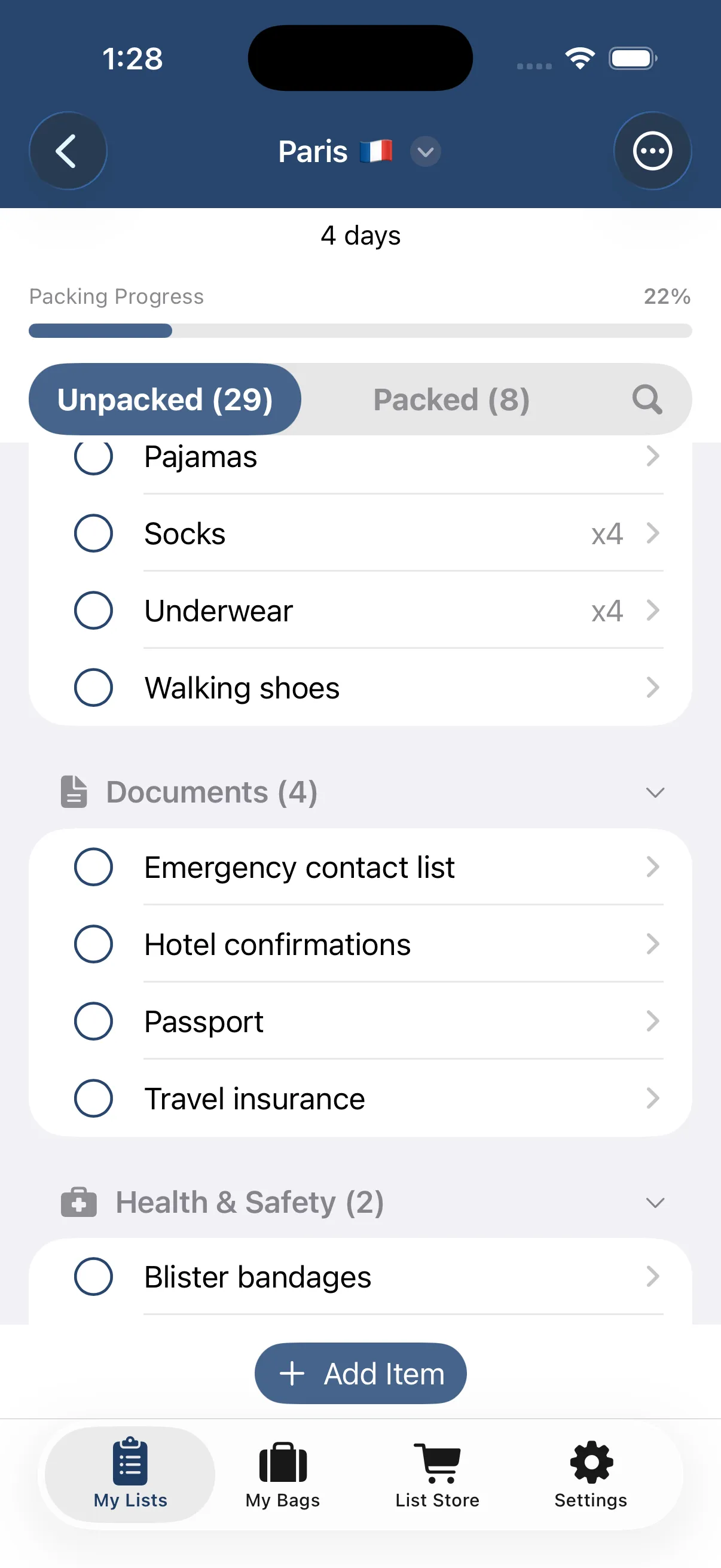Open the more options menu

click(x=652, y=151)
